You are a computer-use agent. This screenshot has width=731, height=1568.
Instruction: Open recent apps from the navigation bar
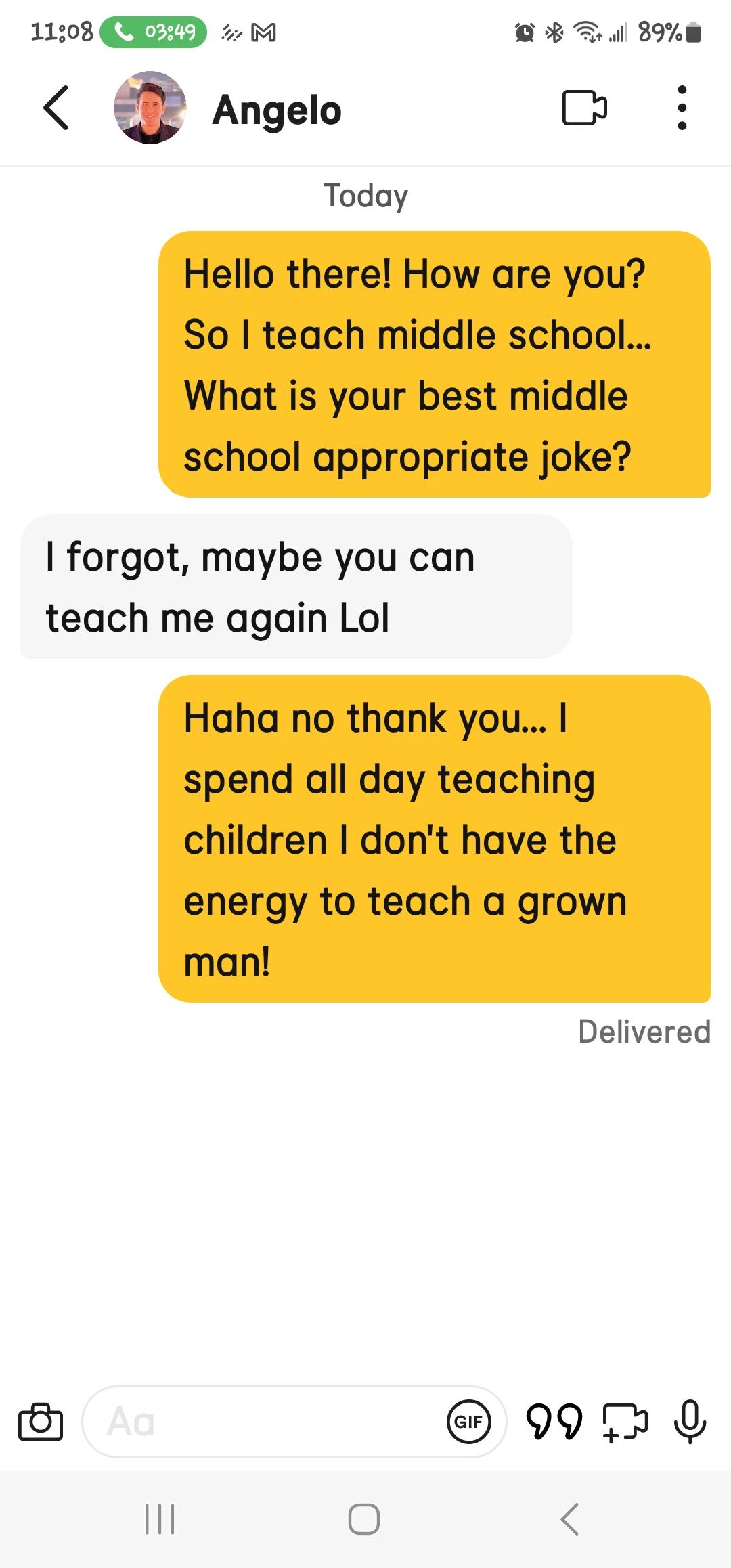[x=160, y=1519]
